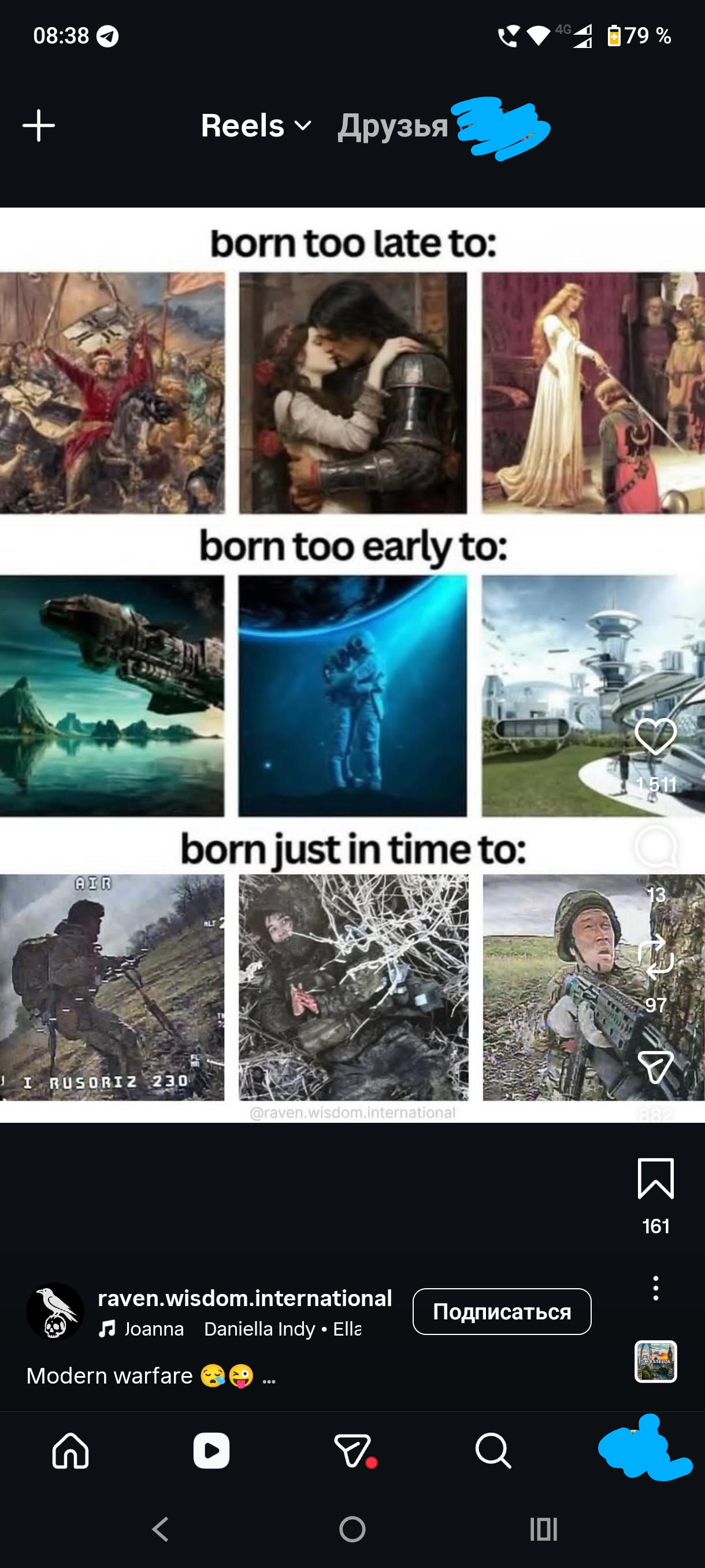Select the Reels tab in the bottom bar
The width and height of the screenshot is (705, 1568).
click(211, 1450)
